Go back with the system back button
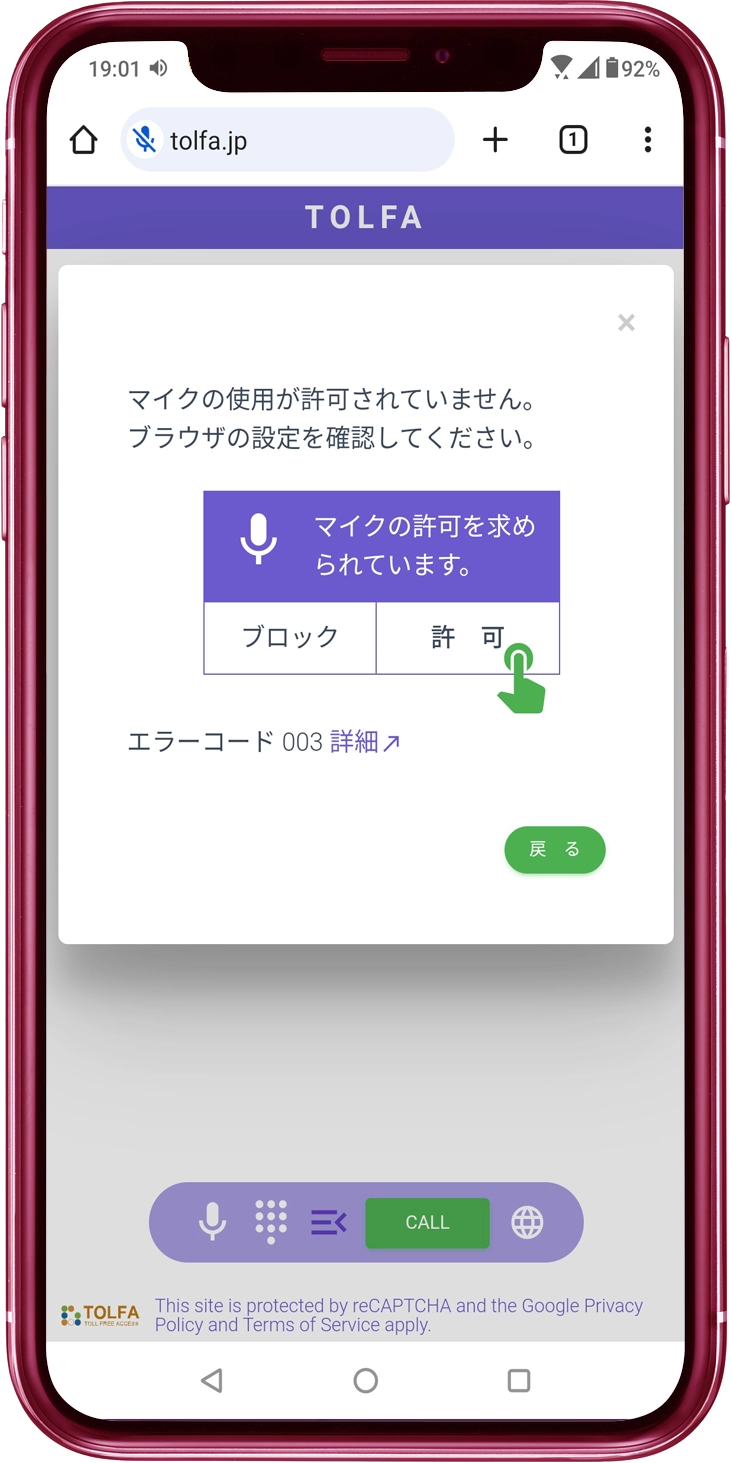The height and width of the screenshot is (1463, 732). click(x=211, y=1381)
